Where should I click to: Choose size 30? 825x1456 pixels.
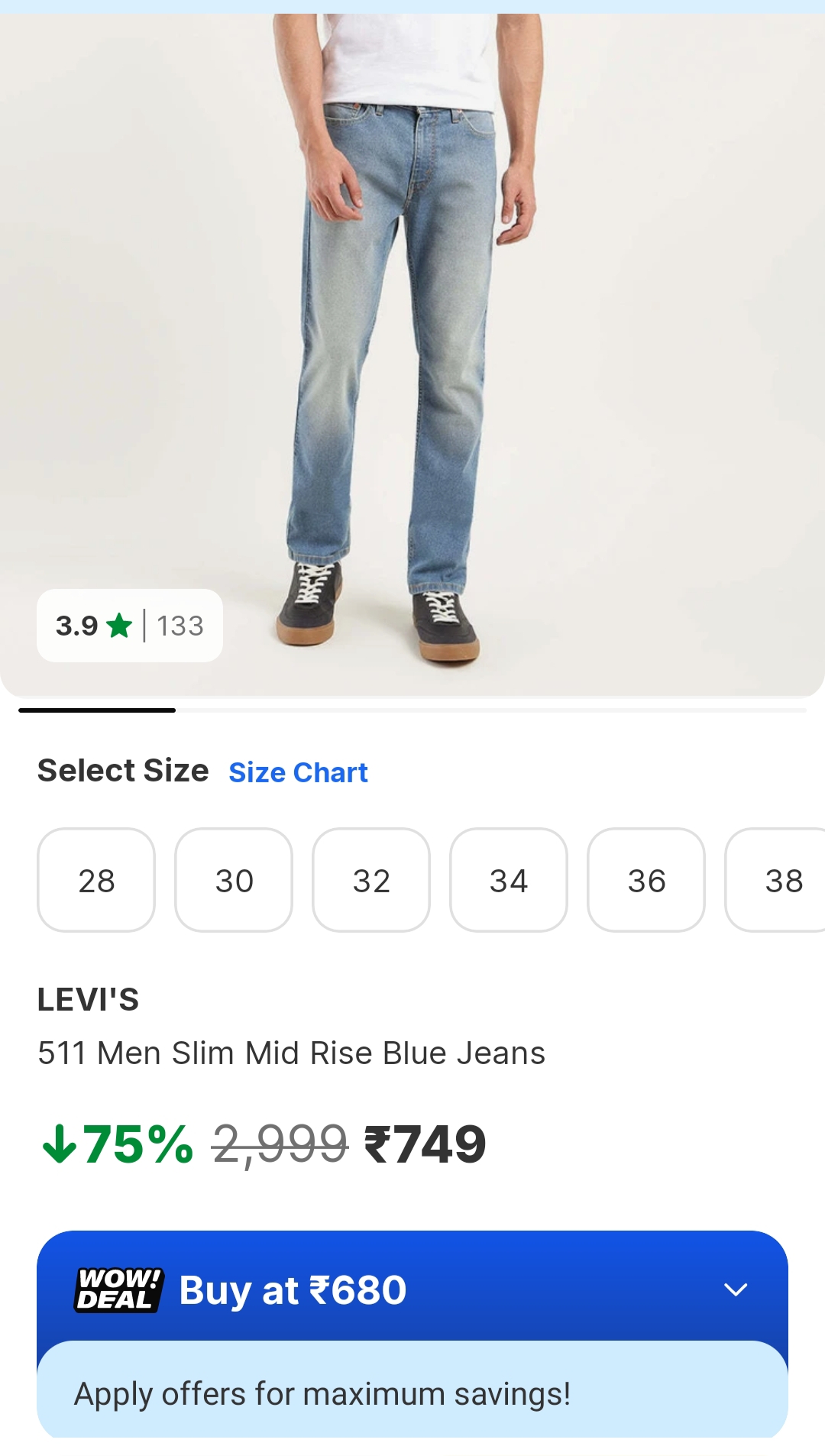[234, 880]
